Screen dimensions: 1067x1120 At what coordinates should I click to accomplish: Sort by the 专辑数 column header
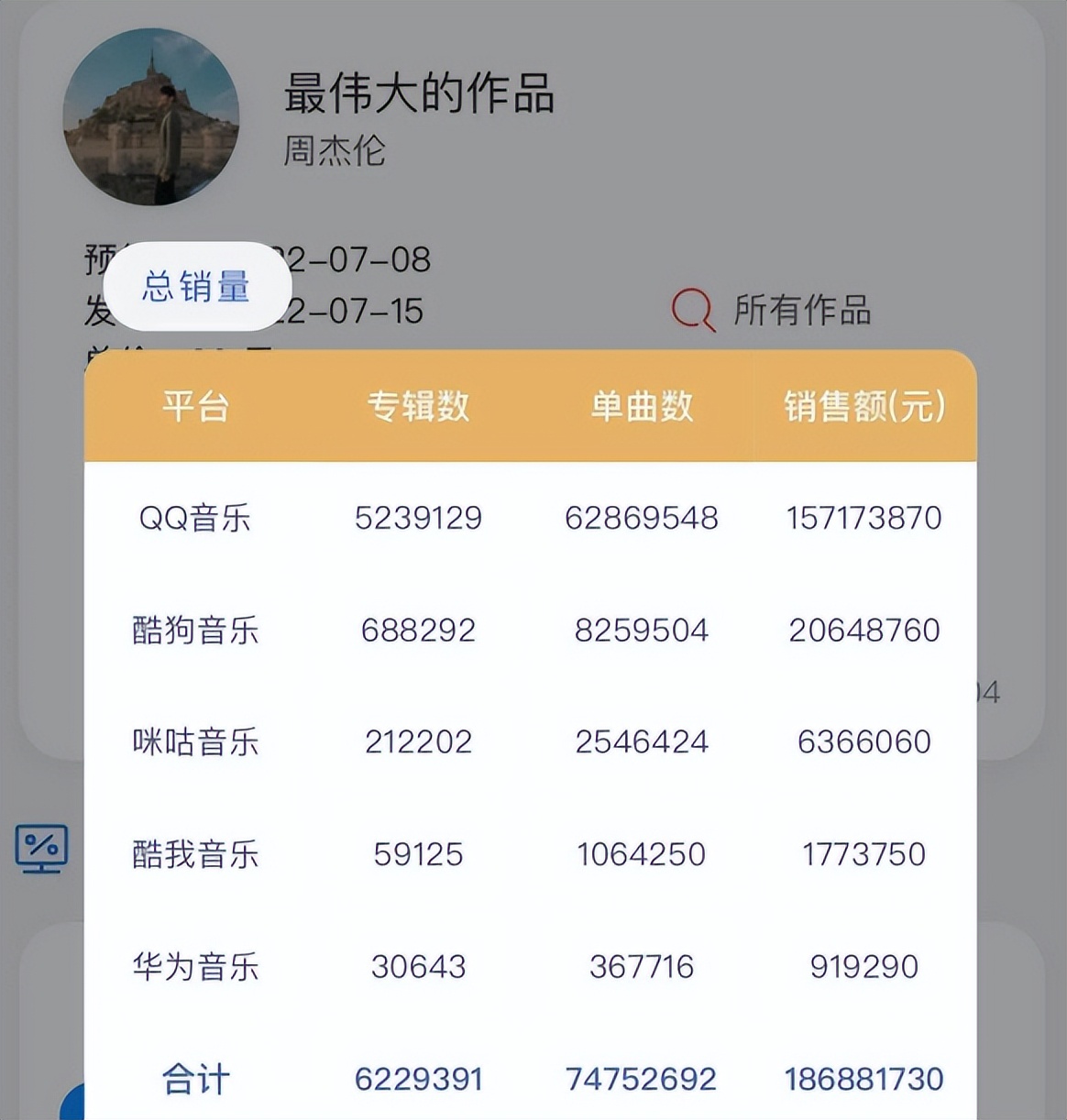pyautogui.click(x=418, y=406)
